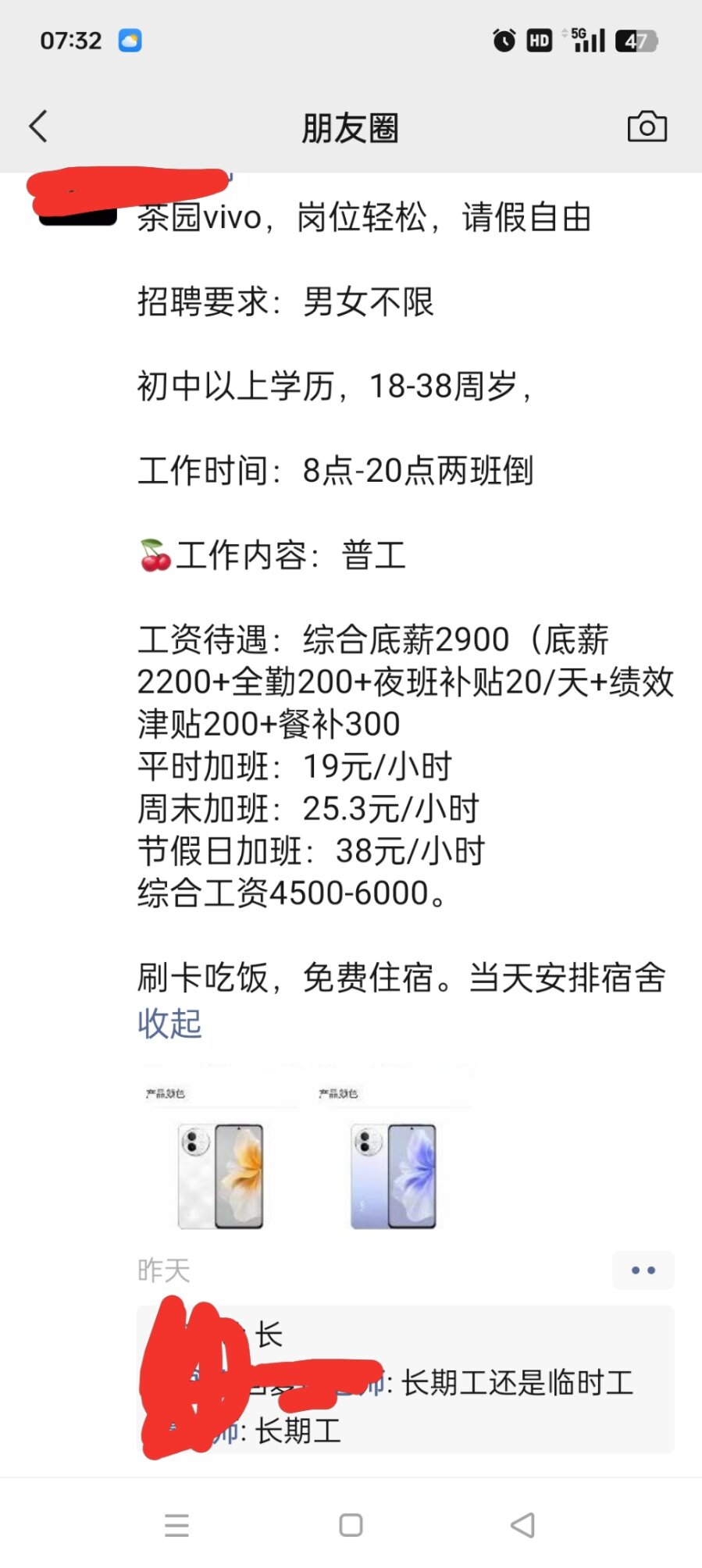
Task: Open the white vivo phone image
Action: tap(219, 1148)
